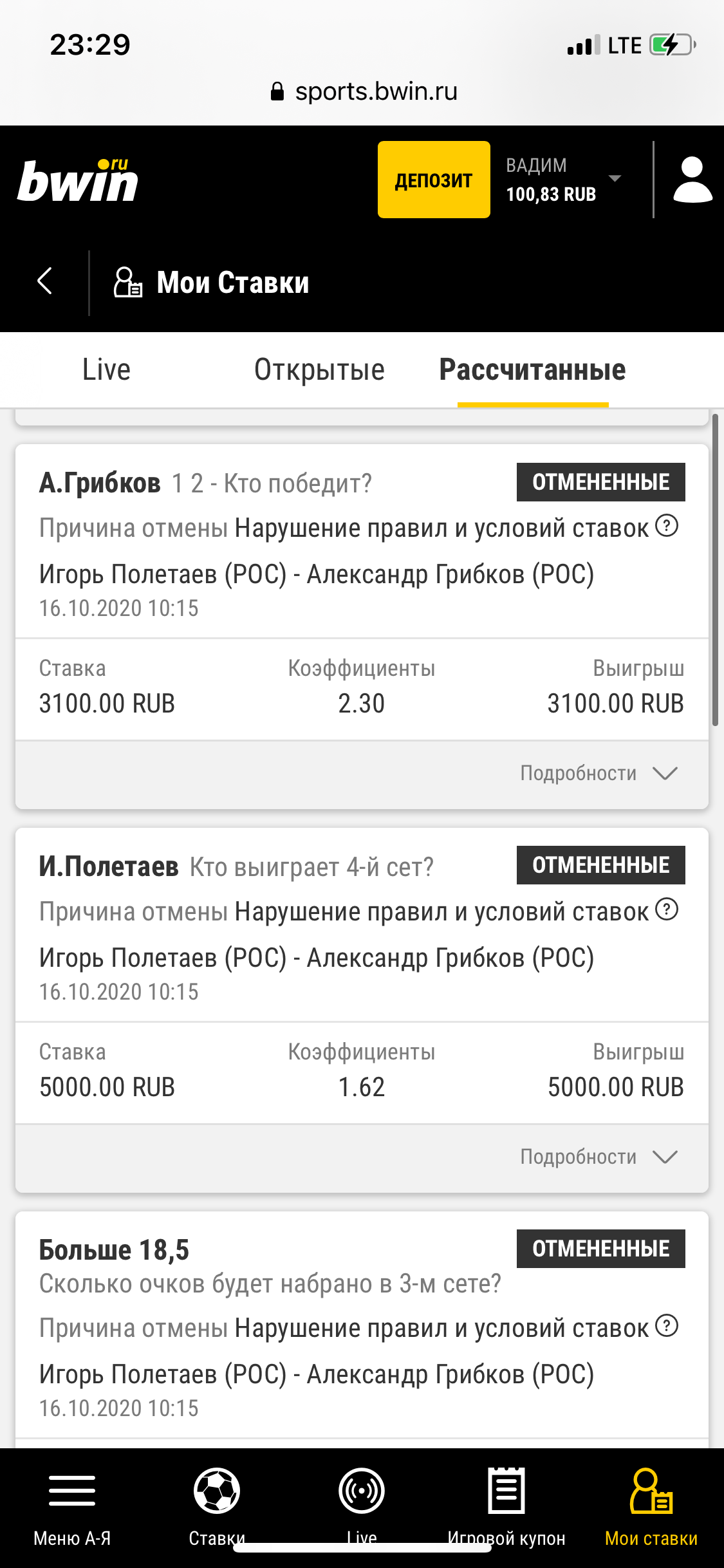Screen dimensions: 724x1568
Task: Select the Рассчитанные tab
Action: [x=532, y=369]
